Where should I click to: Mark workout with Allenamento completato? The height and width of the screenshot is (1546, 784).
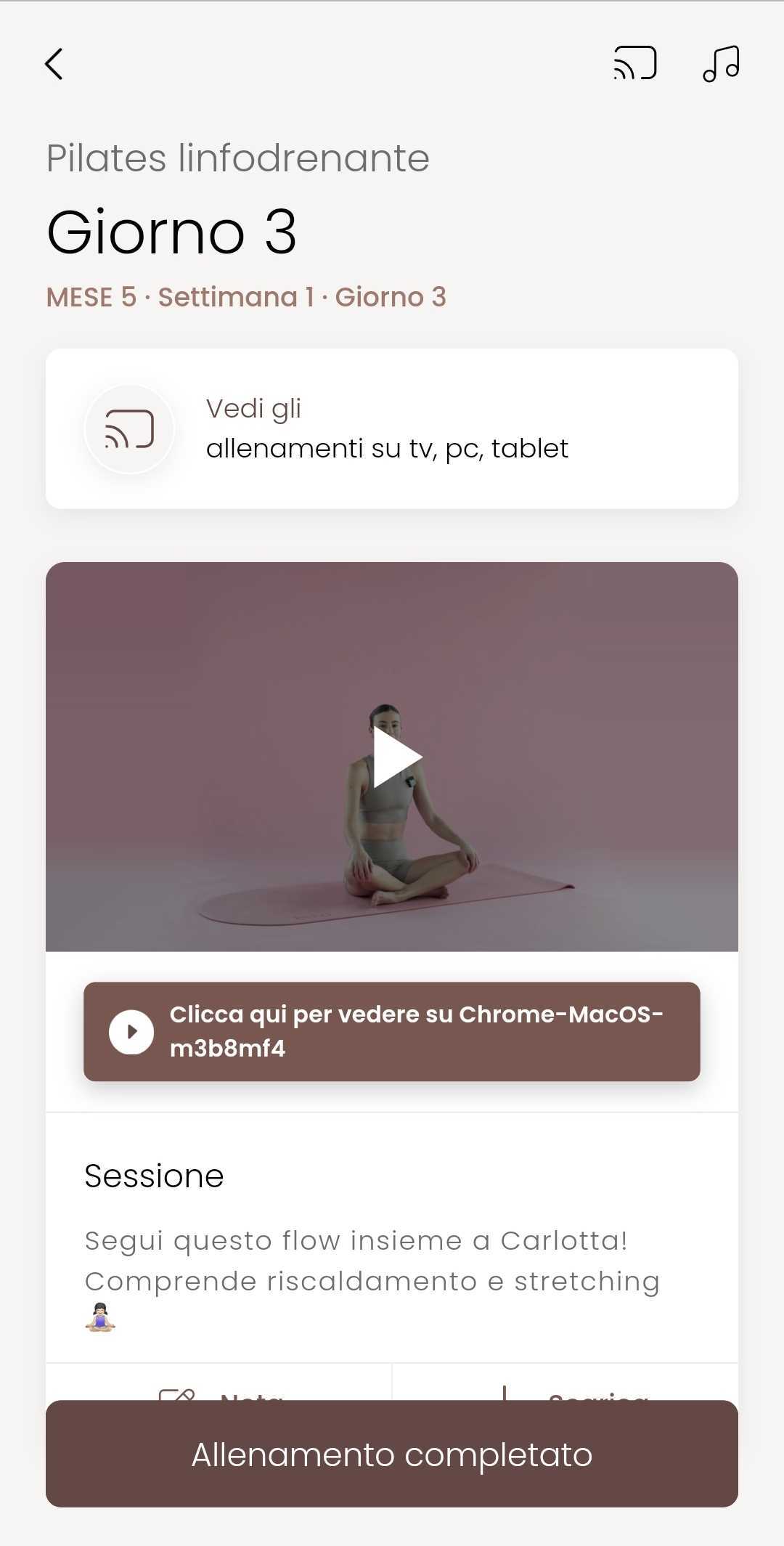pos(392,1454)
